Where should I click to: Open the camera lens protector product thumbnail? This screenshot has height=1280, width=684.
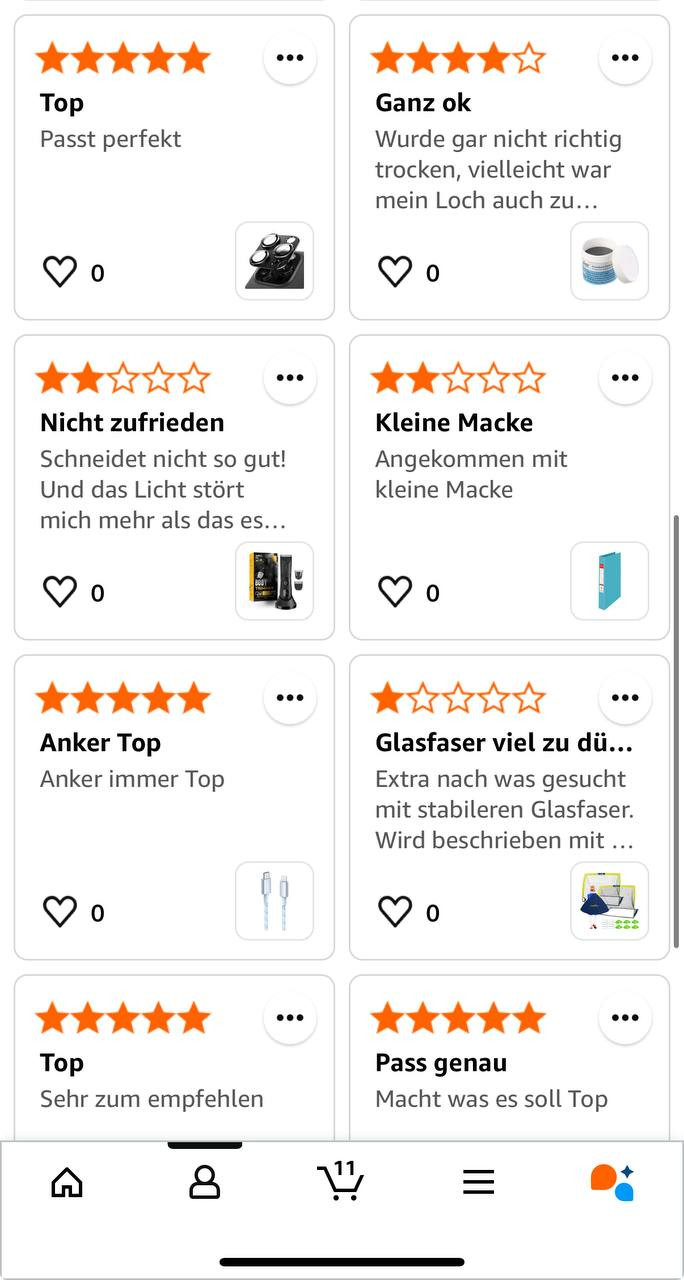274,261
